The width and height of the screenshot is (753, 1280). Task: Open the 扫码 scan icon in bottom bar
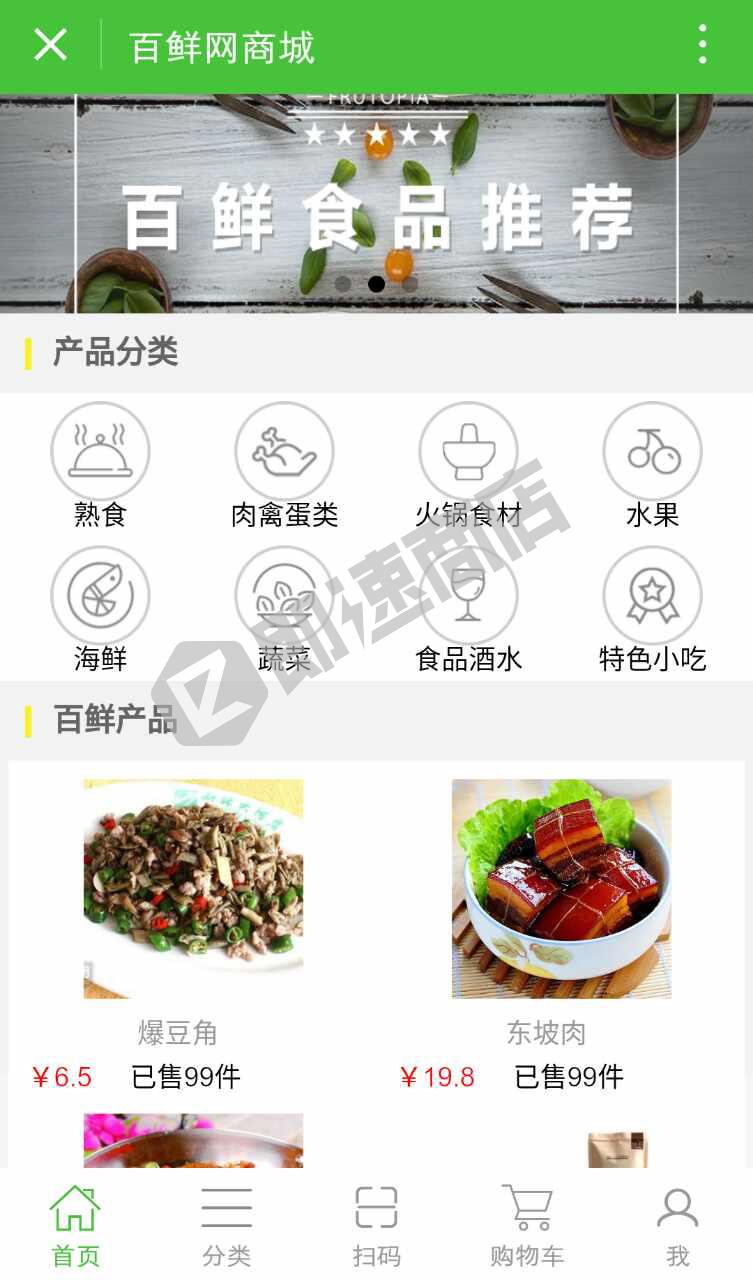(376, 1207)
